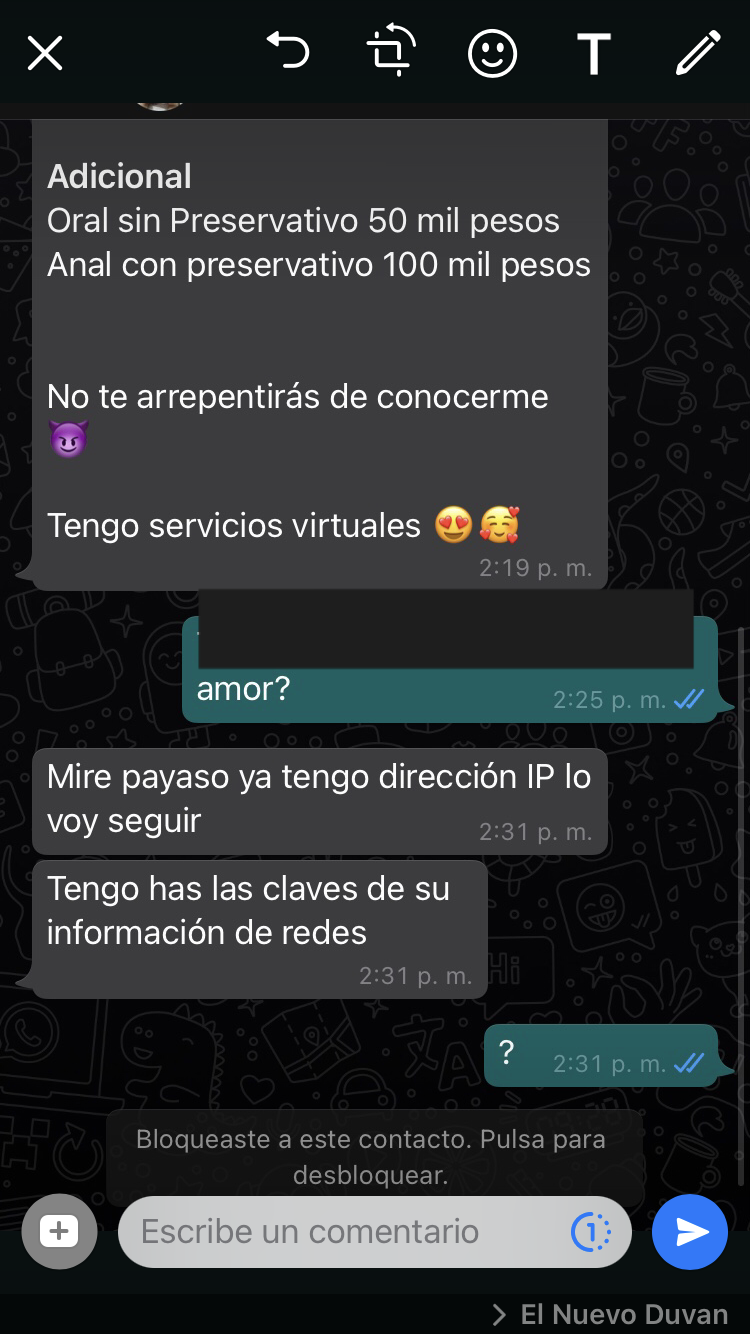Add a sticker or emoji

[492, 53]
